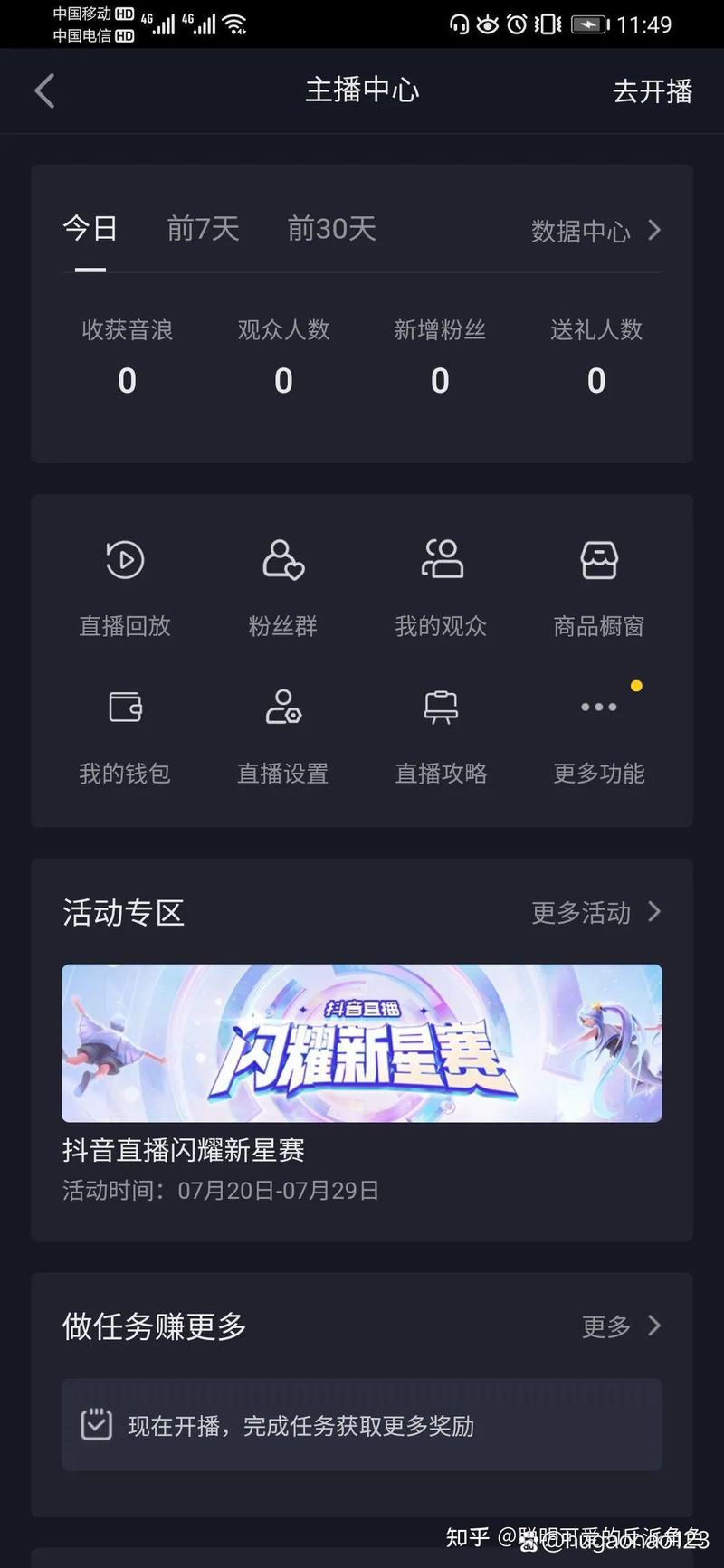Switch to the 前30天 tab
724x1568 pixels.
tap(331, 229)
